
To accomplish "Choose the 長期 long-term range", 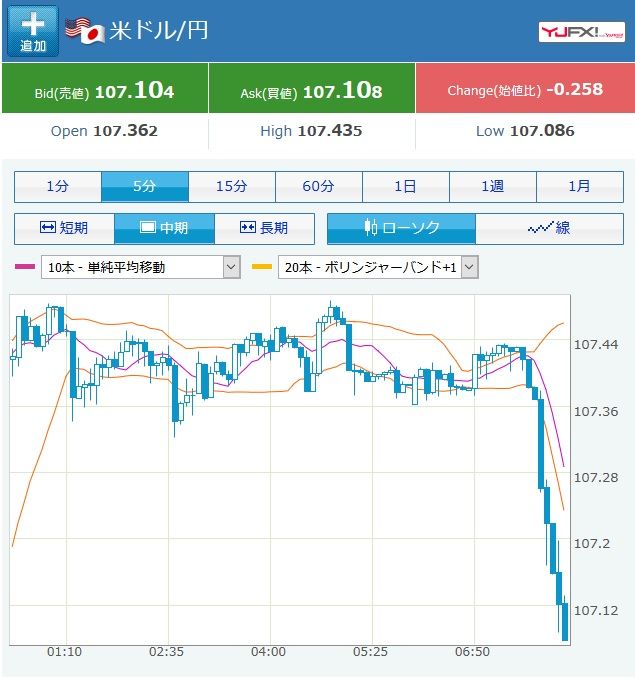I will tap(265, 228).
